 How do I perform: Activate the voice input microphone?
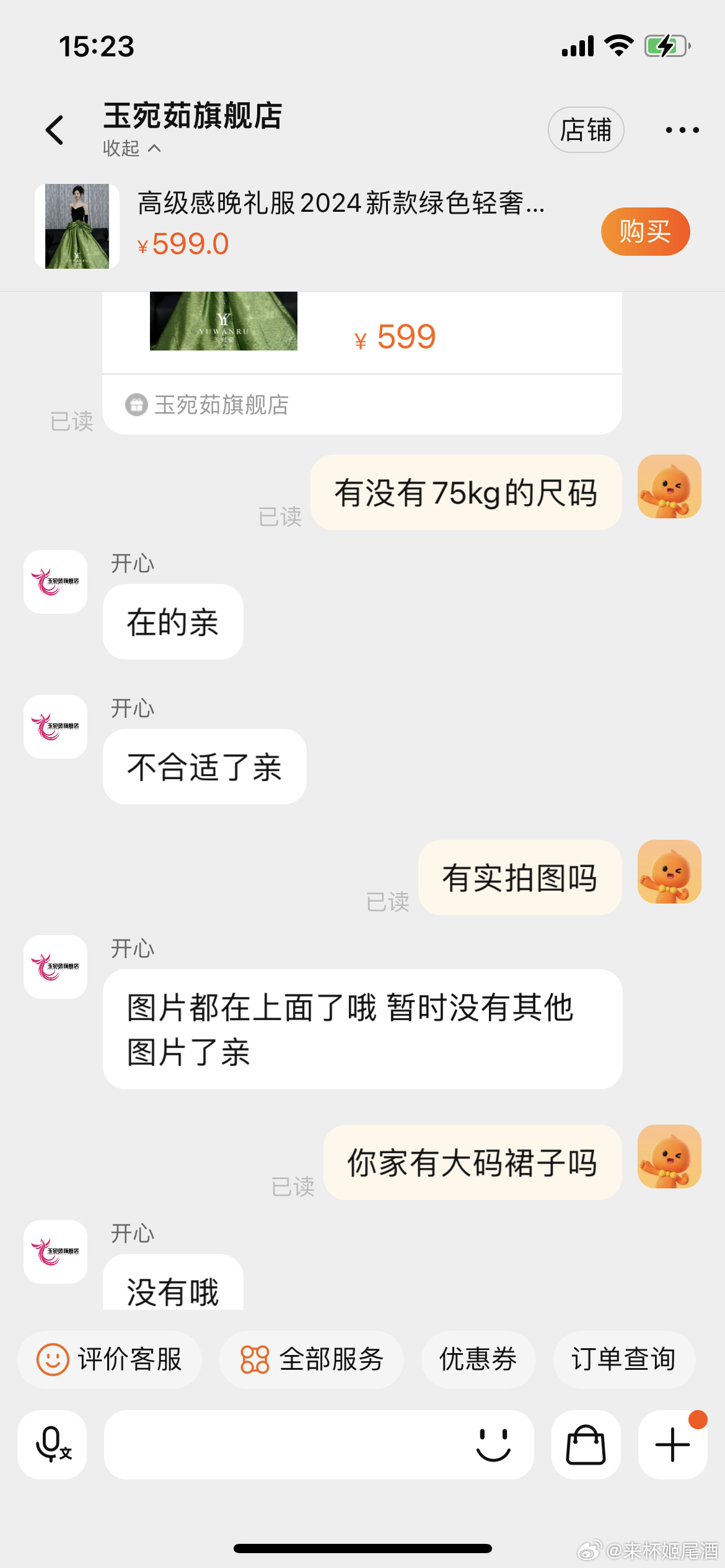click(52, 1445)
